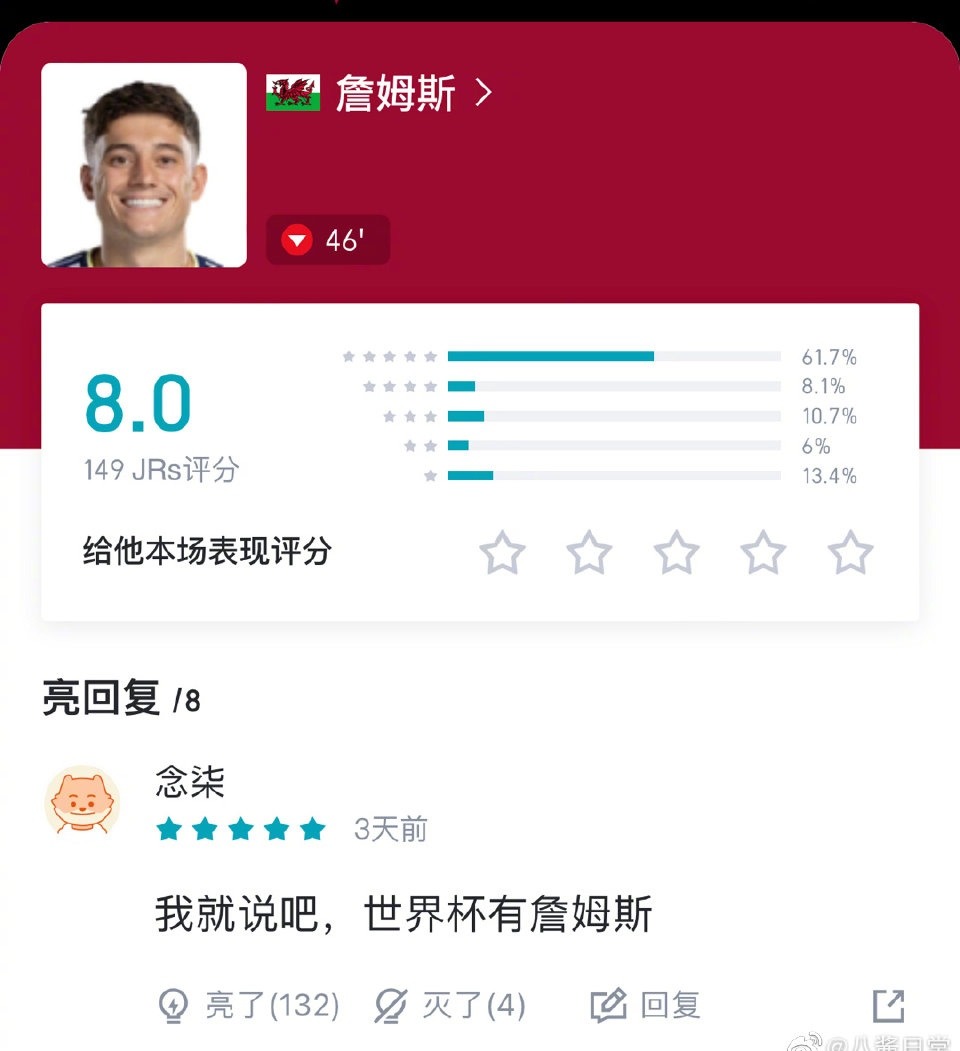Open 念柒's user avatar
This screenshot has height=1051, width=960.
coord(83,801)
